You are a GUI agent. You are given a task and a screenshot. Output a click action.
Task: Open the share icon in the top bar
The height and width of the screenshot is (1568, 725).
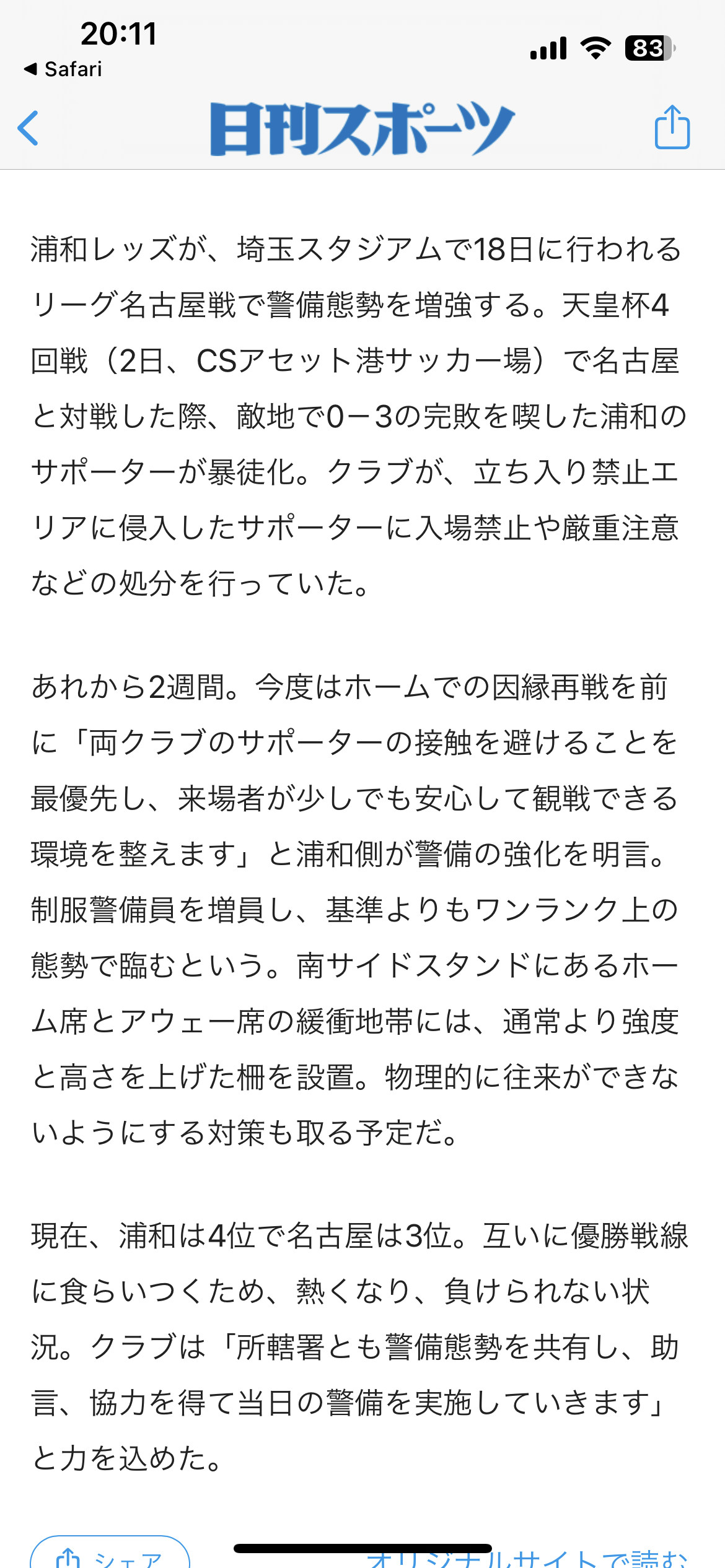tap(672, 127)
